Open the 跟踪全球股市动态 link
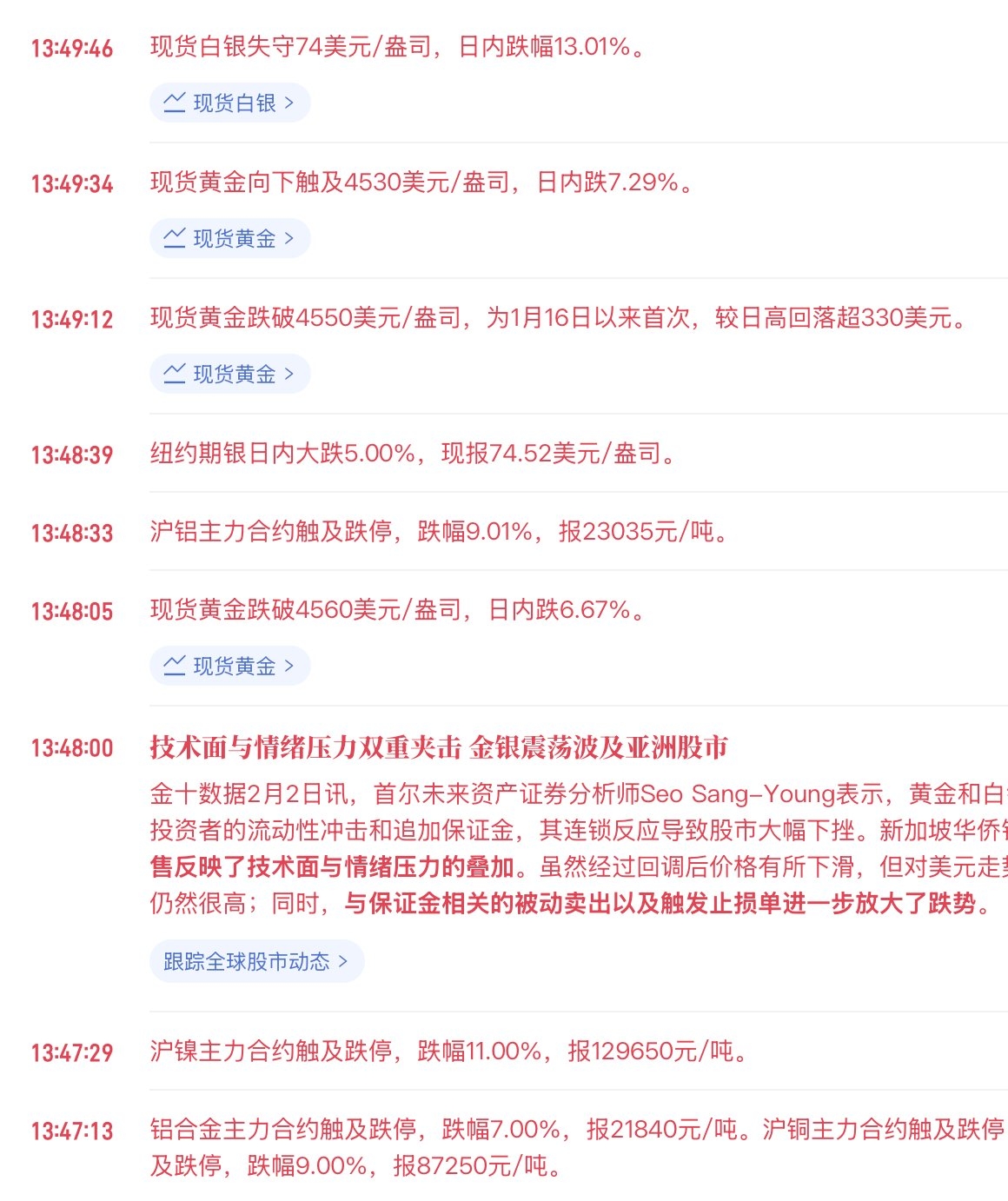1008x1201 pixels. point(256,962)
